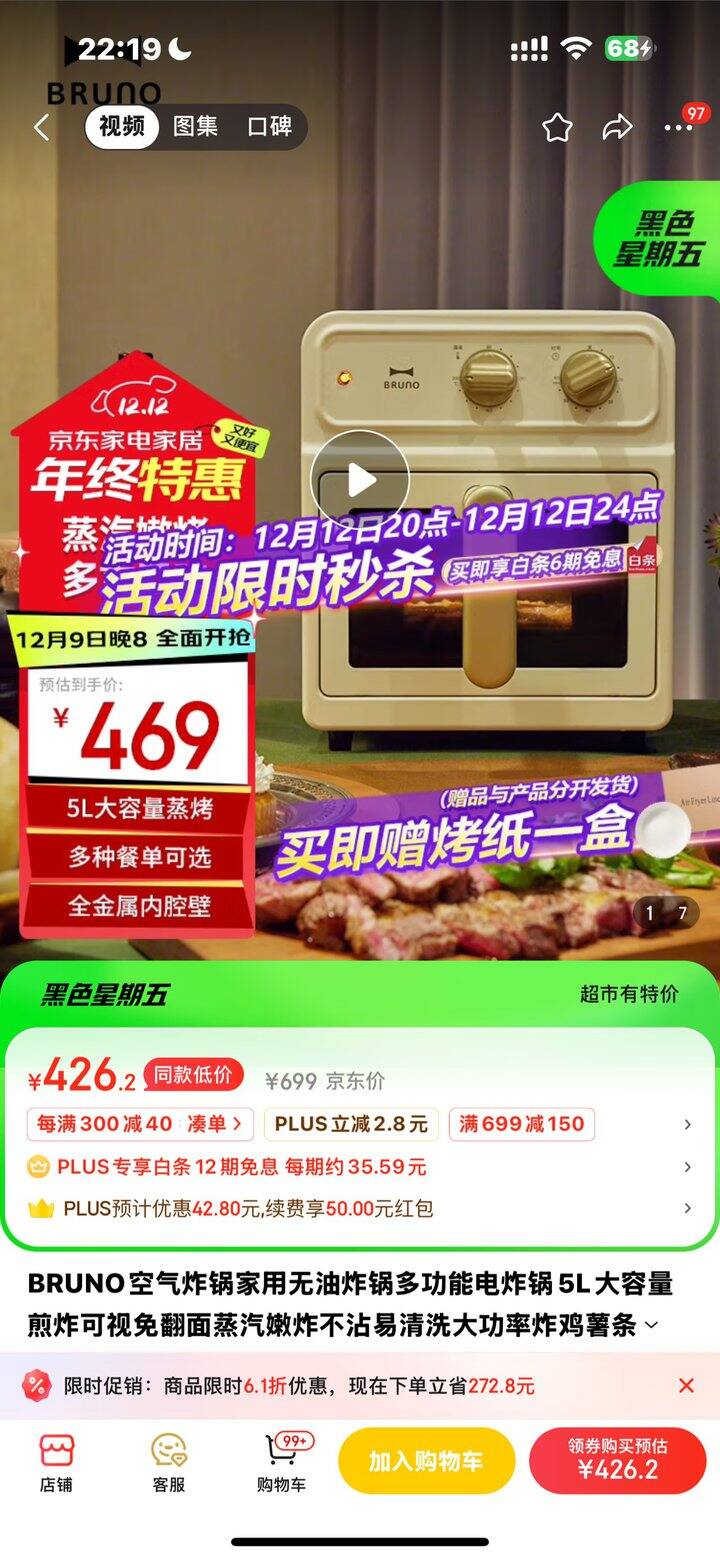Viewport: 720px width, 1560px height.
Task: Play the product video
Action: (x=360, y=480)
